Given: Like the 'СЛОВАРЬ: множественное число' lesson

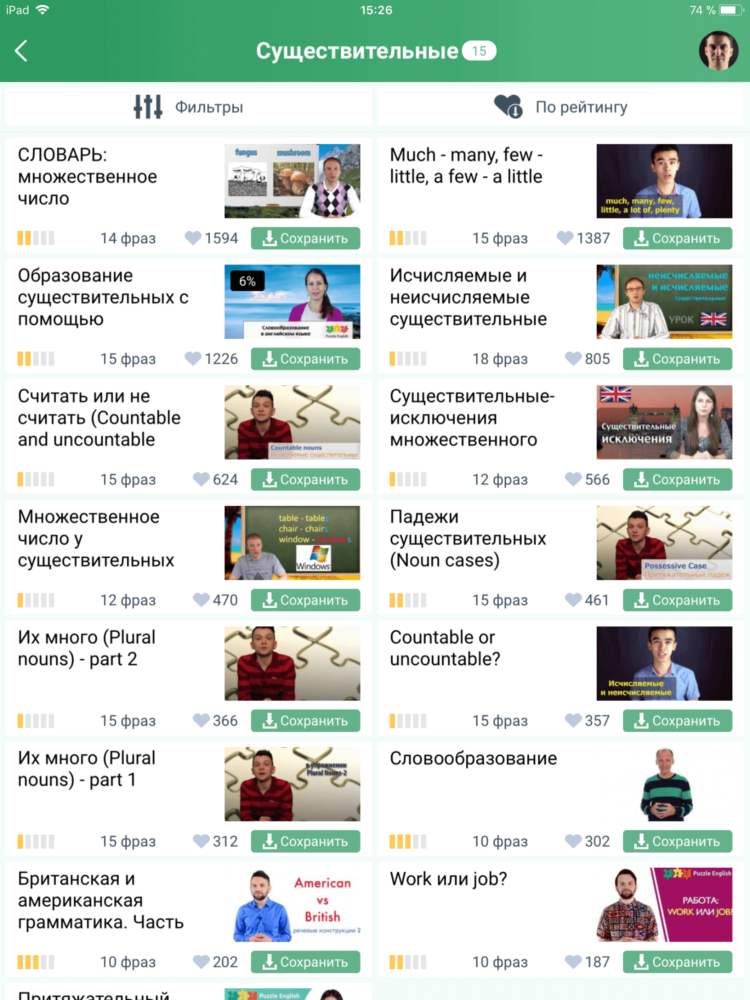Looking at the screenshot, I should pyautogui.click(x=194, y=238).
